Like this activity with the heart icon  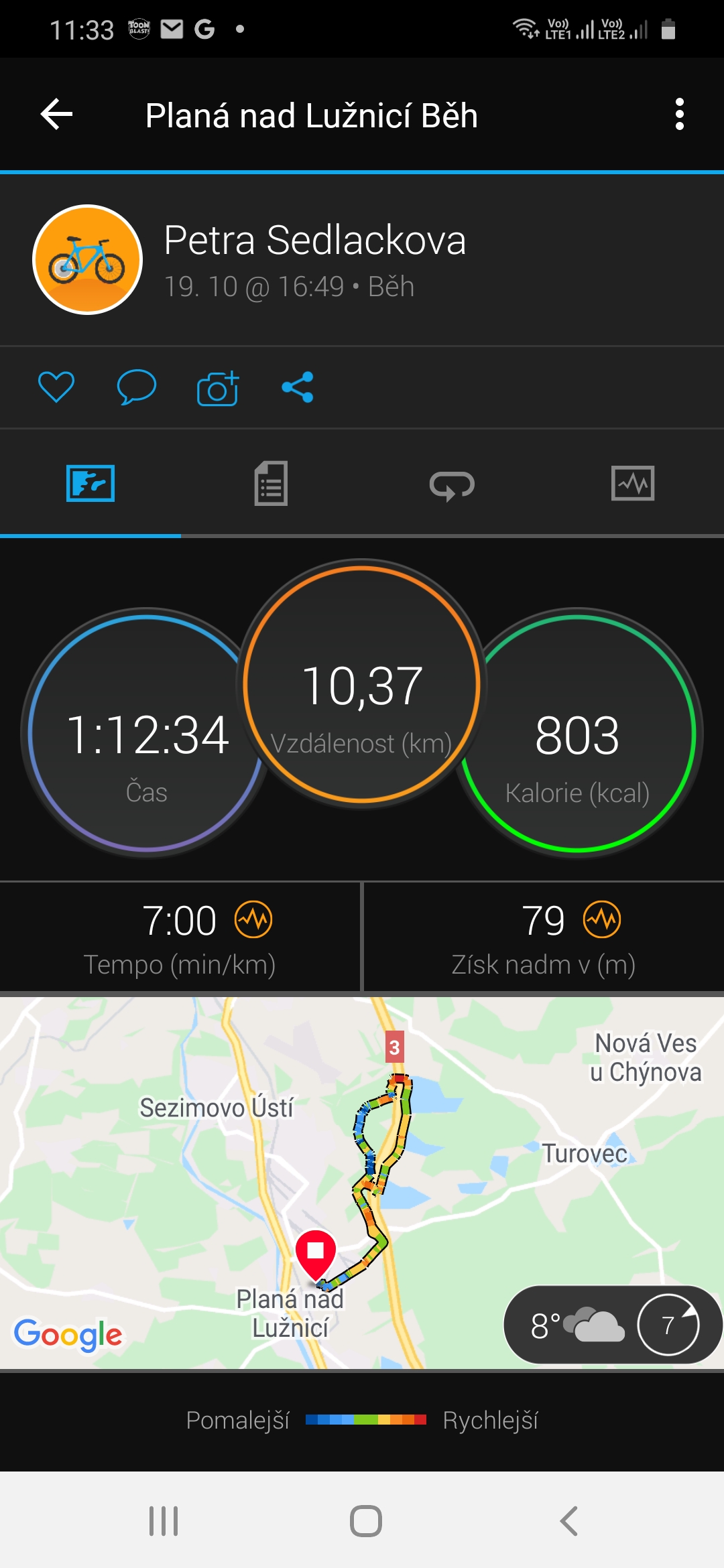click(x=56, y=387)
